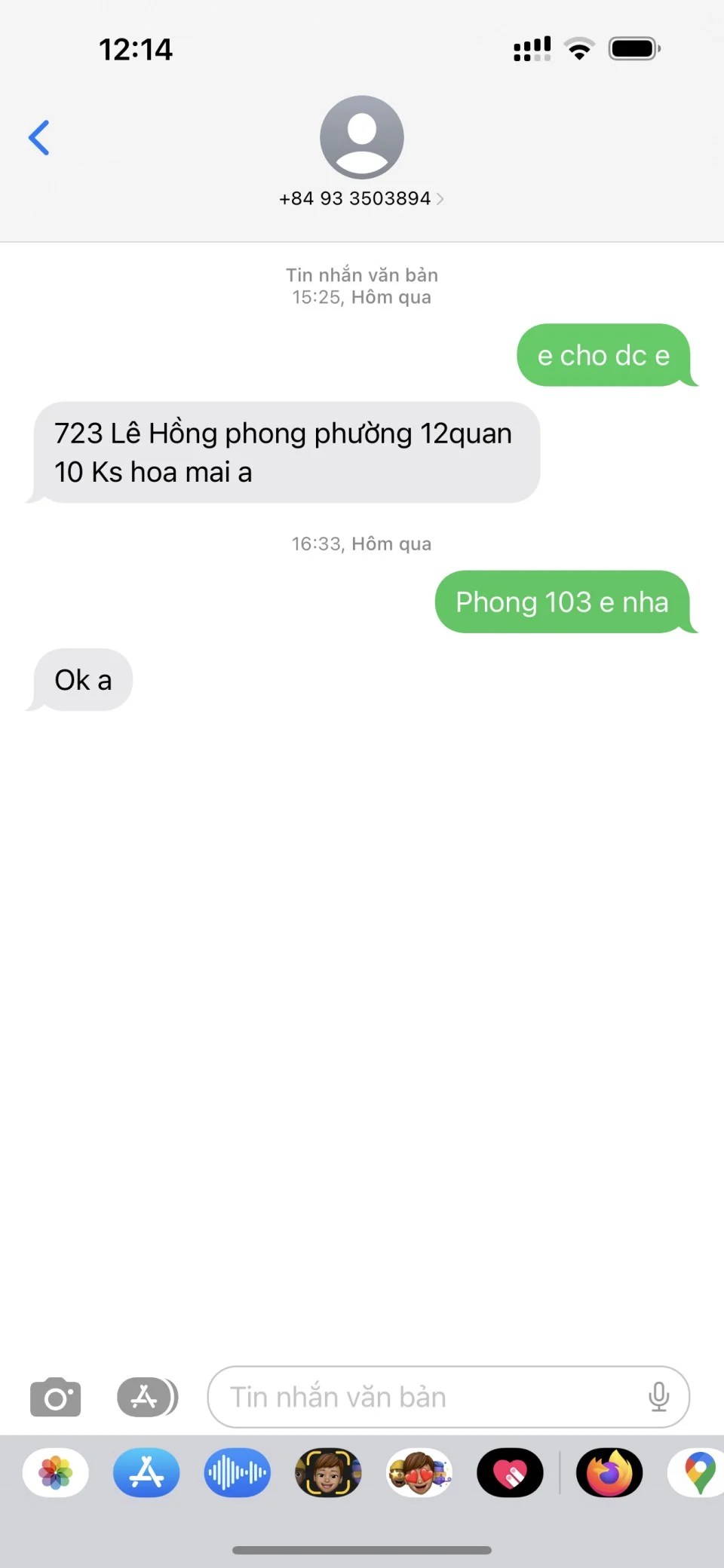Go back to the messages list
724x1568 pixels.
(x=39, y=138)
